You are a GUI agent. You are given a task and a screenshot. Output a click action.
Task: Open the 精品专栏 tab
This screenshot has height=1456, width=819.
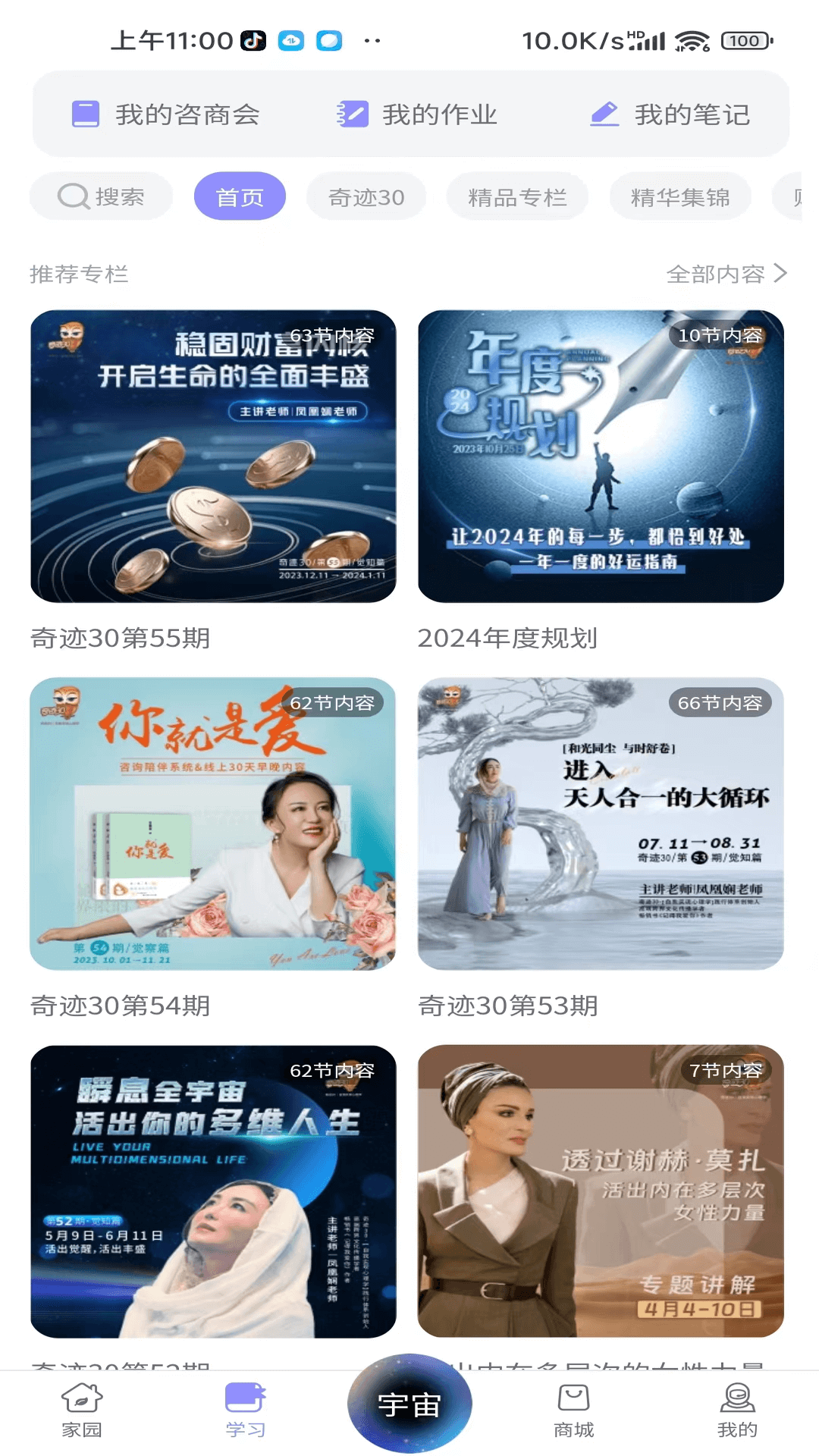tap(516, 196)
